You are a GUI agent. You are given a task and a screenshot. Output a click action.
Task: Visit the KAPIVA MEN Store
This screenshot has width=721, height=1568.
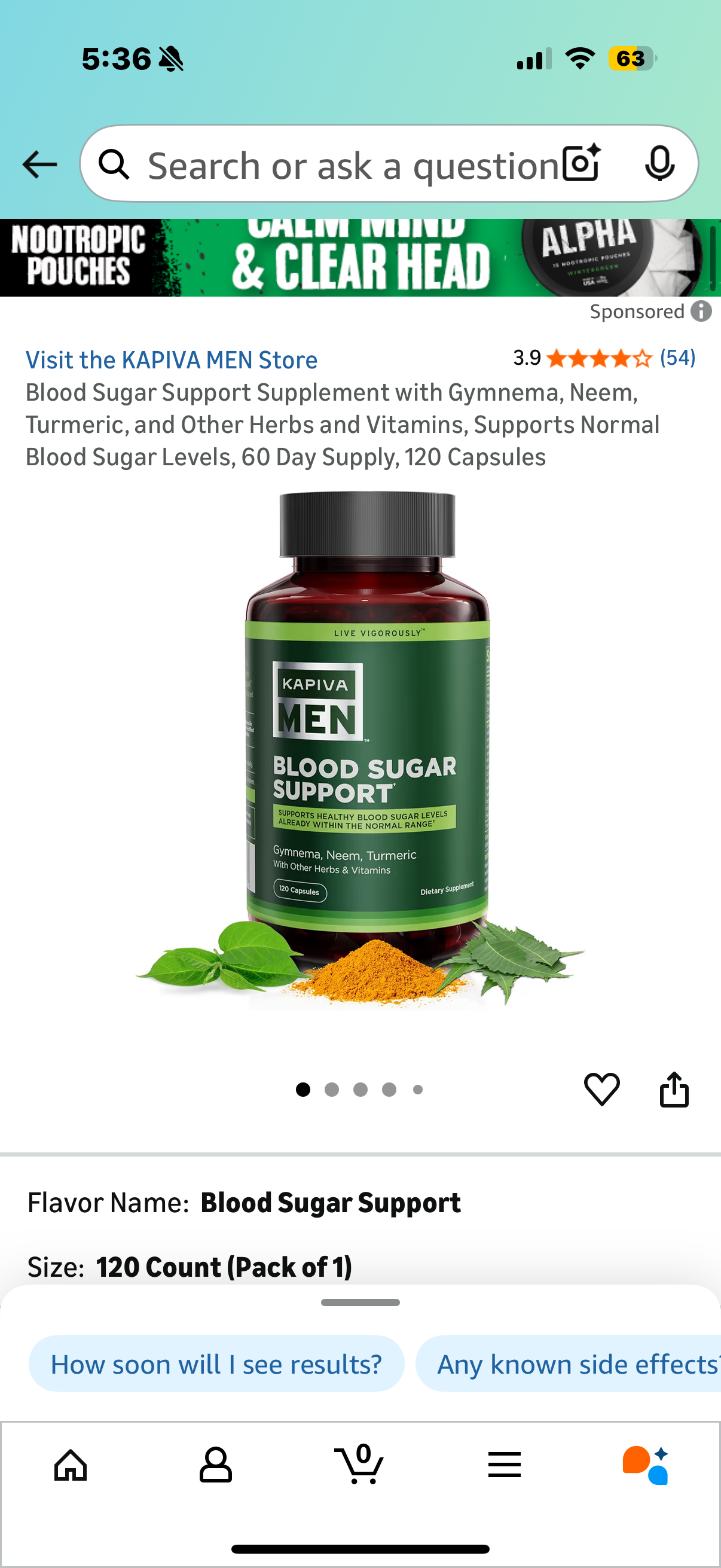(171, 360)
